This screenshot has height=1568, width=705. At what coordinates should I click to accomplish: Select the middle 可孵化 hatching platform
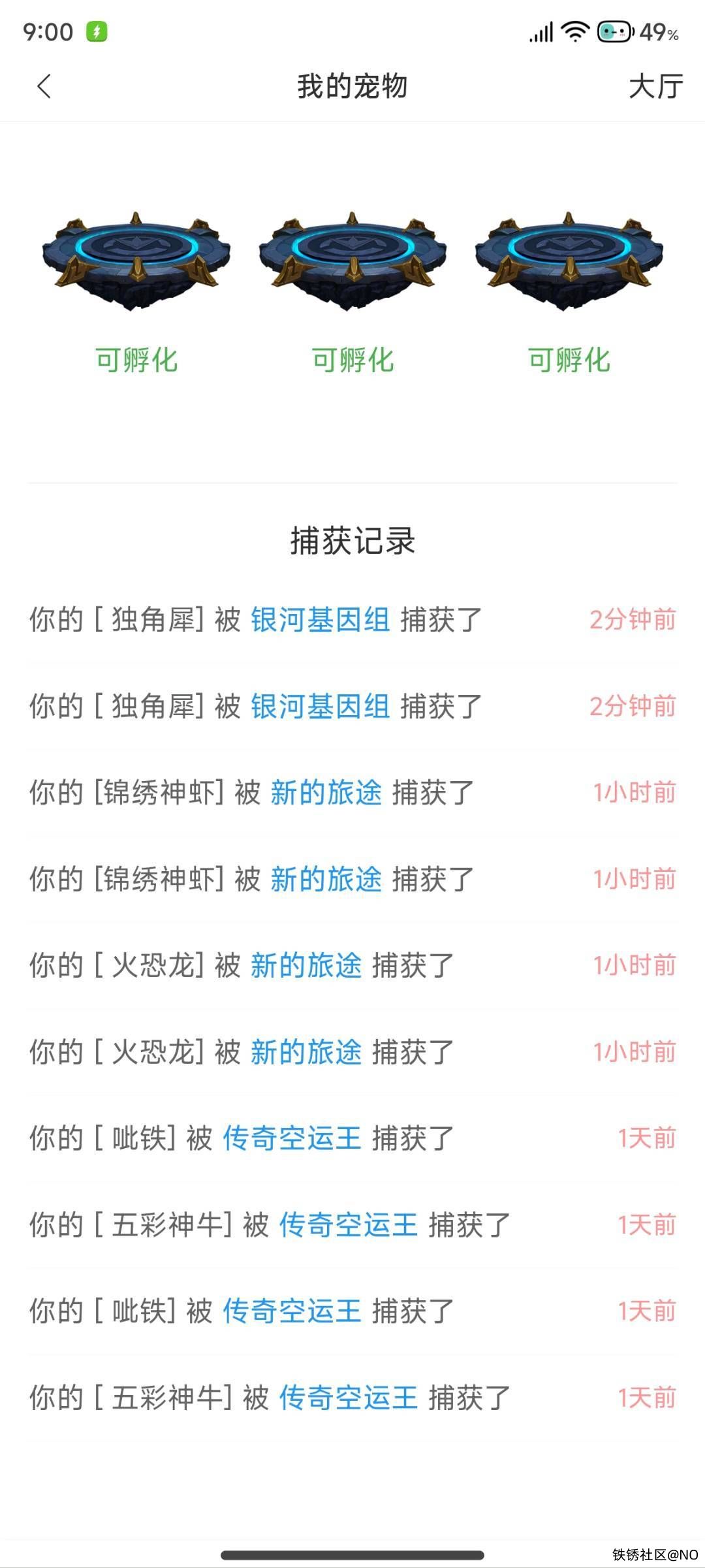[x=352, y=261]
